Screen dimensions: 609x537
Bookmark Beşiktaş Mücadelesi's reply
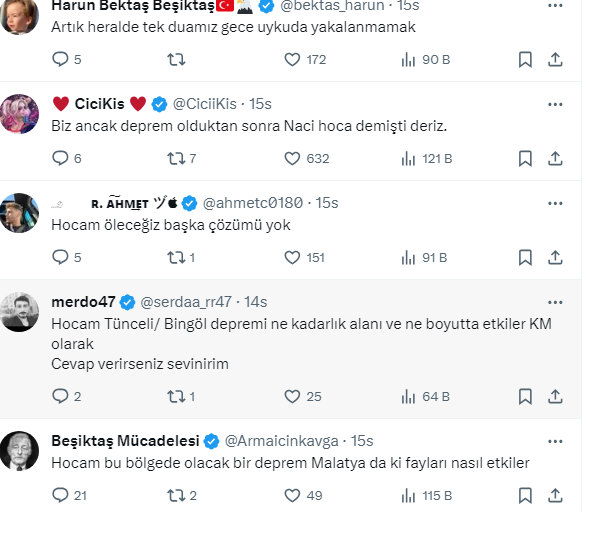525,495
